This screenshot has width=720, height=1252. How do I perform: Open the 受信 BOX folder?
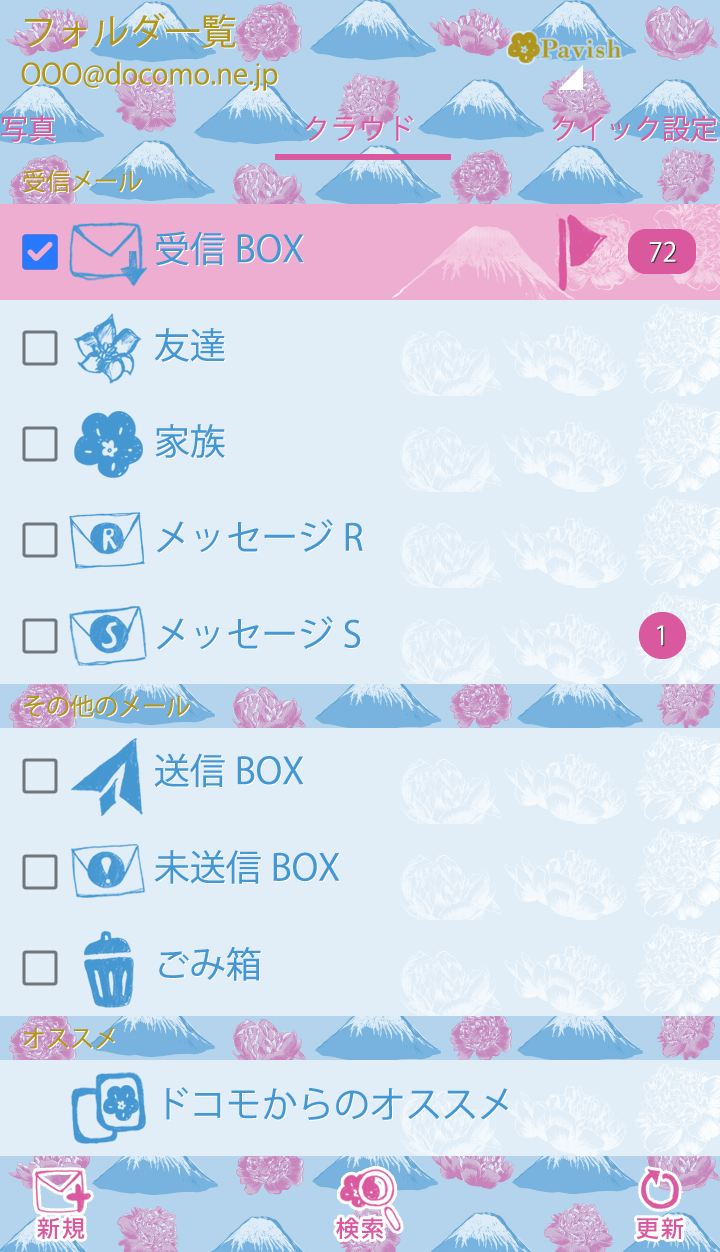(230, 250)
